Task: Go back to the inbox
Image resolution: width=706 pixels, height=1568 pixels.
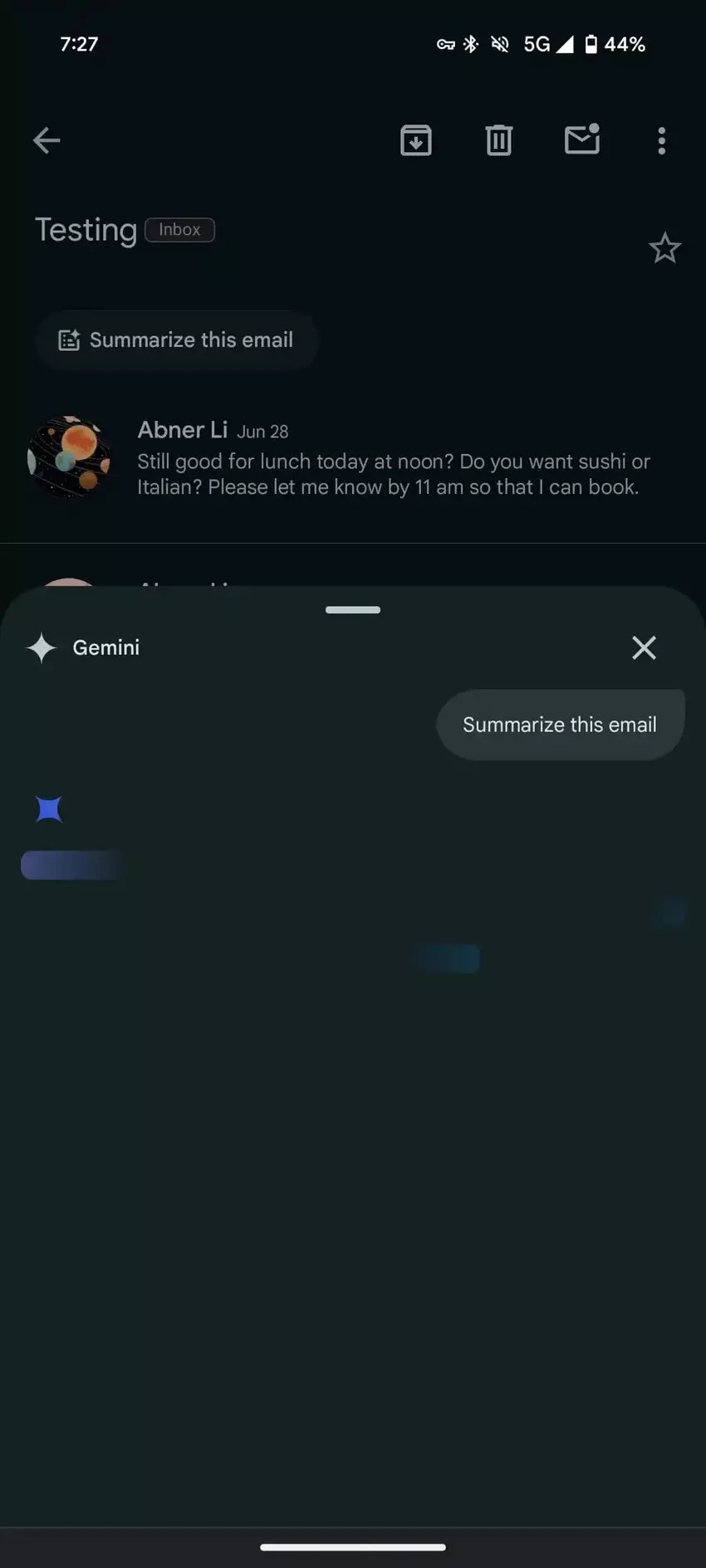Action: tap(47, 140)
